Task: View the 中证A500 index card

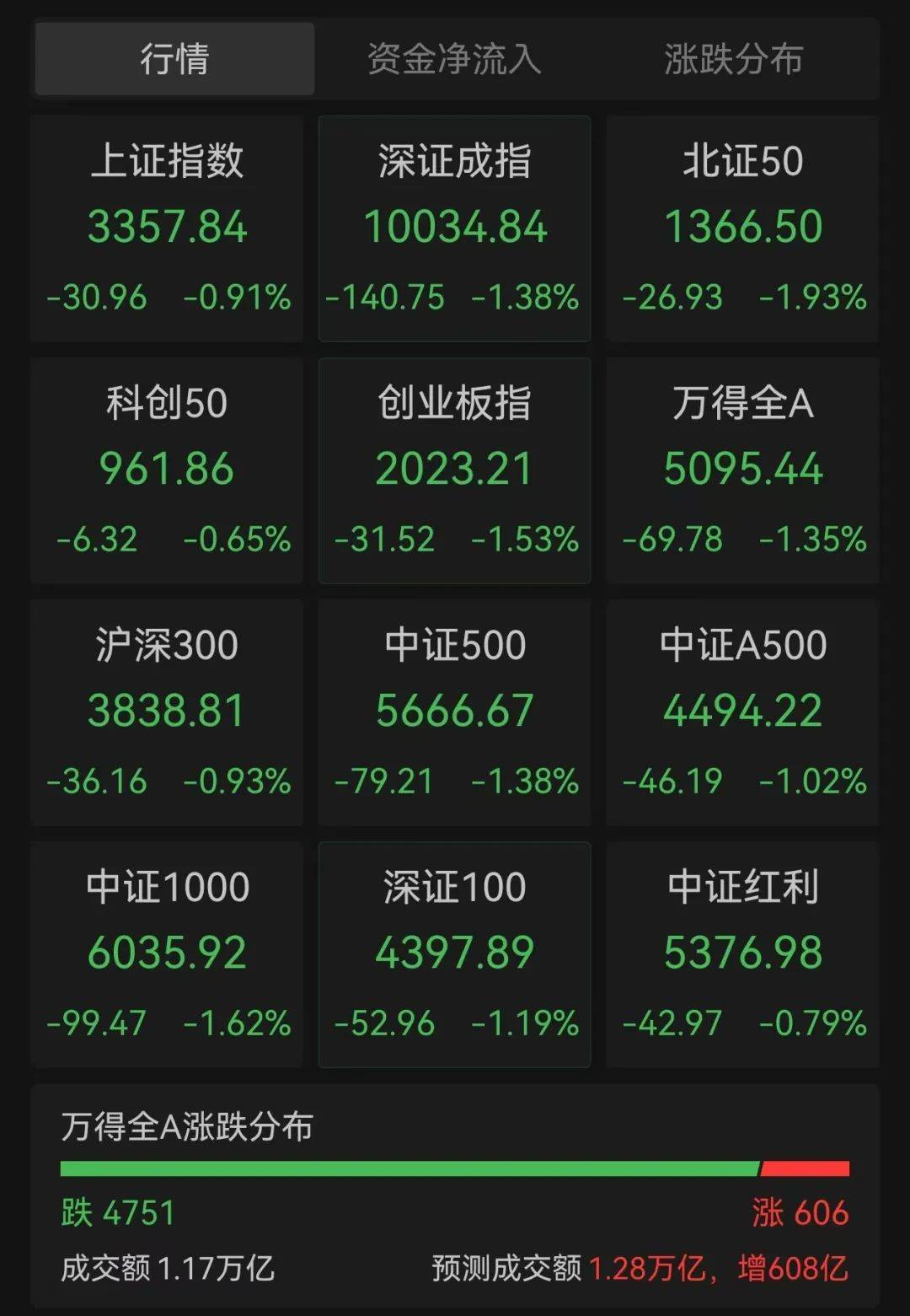Action: coord(742,712)
